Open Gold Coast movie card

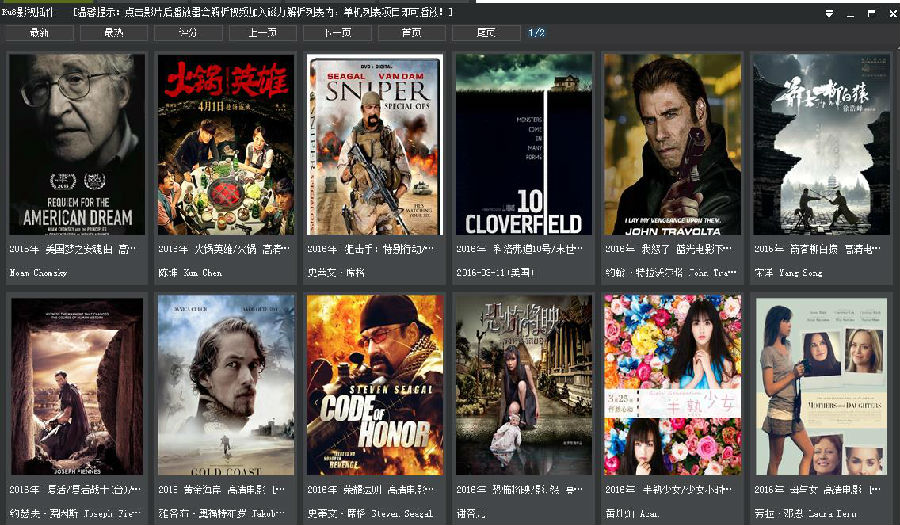coord(226,385)
